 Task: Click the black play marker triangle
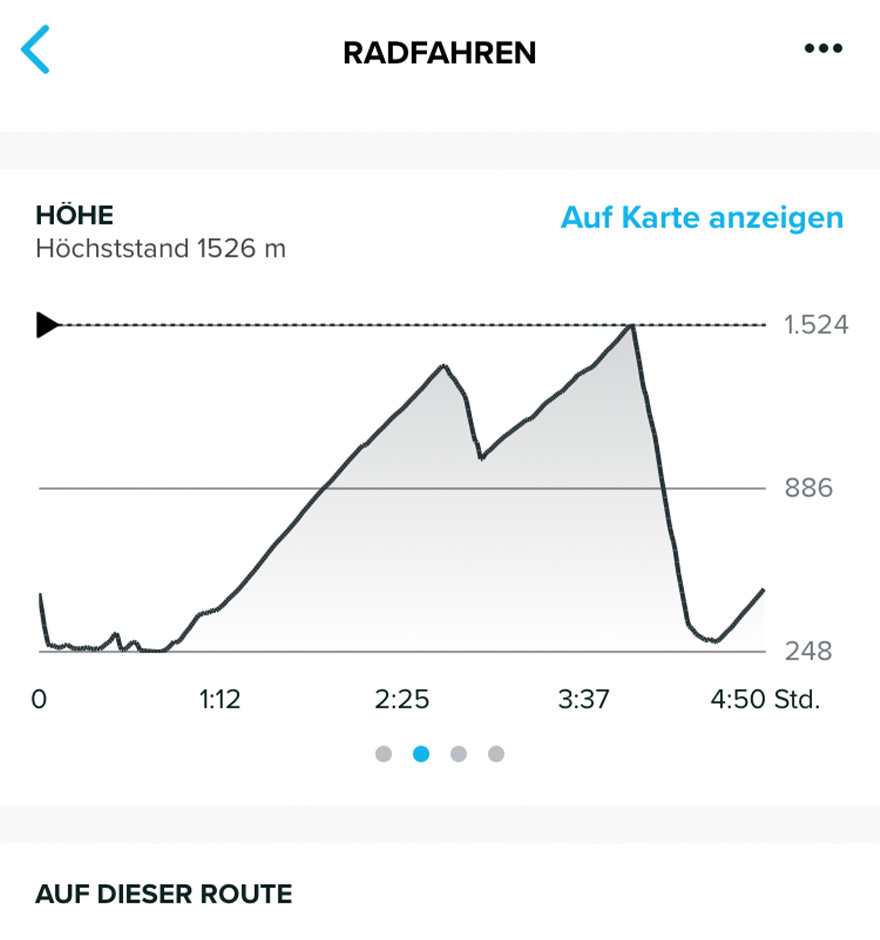(x=48, y=324)
